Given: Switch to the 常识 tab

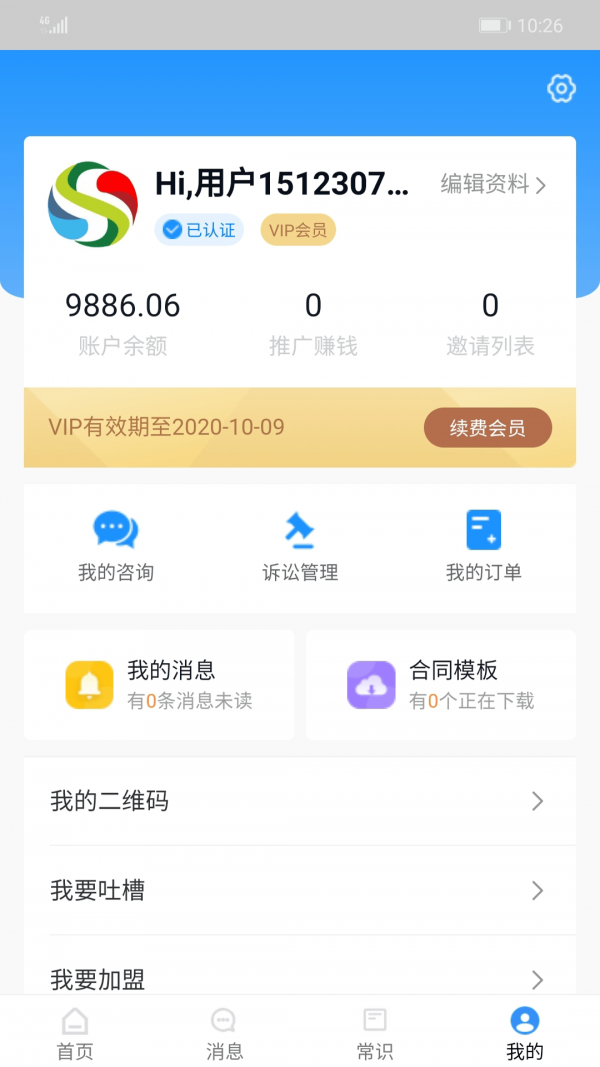Looking at the screenshot, I should pos(375,1033).
